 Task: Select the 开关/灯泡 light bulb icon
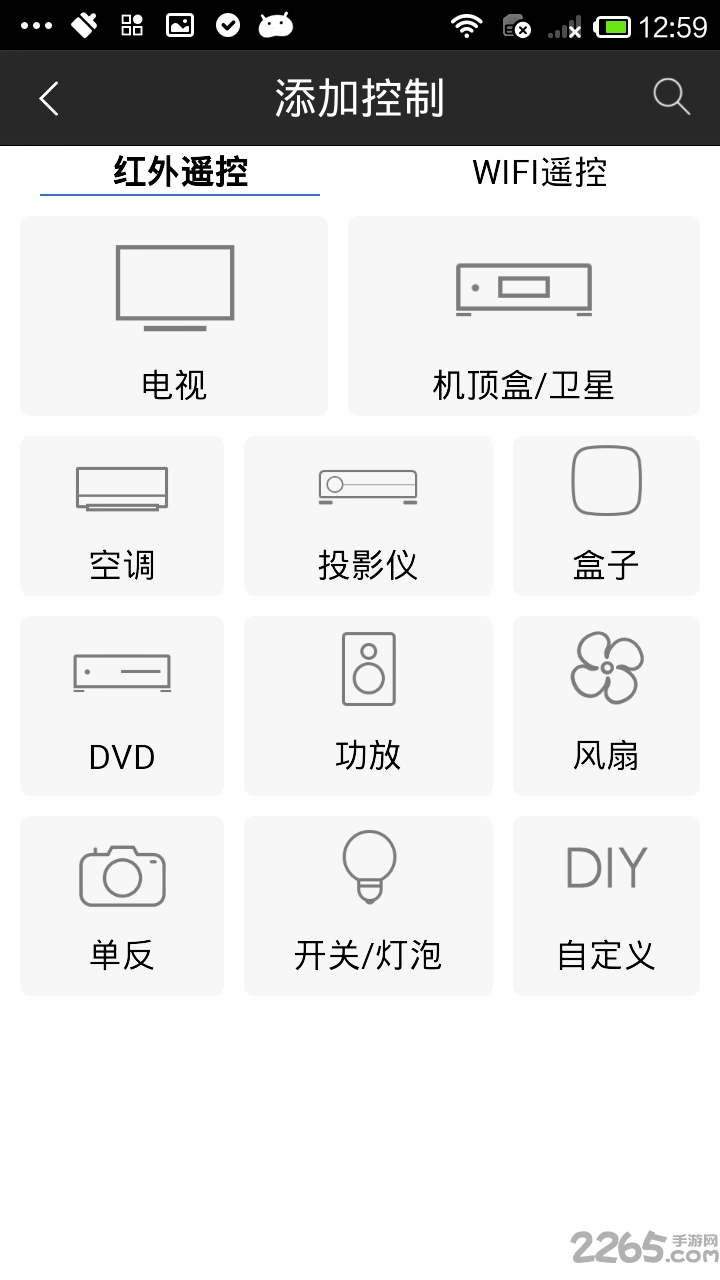(368, 867)
